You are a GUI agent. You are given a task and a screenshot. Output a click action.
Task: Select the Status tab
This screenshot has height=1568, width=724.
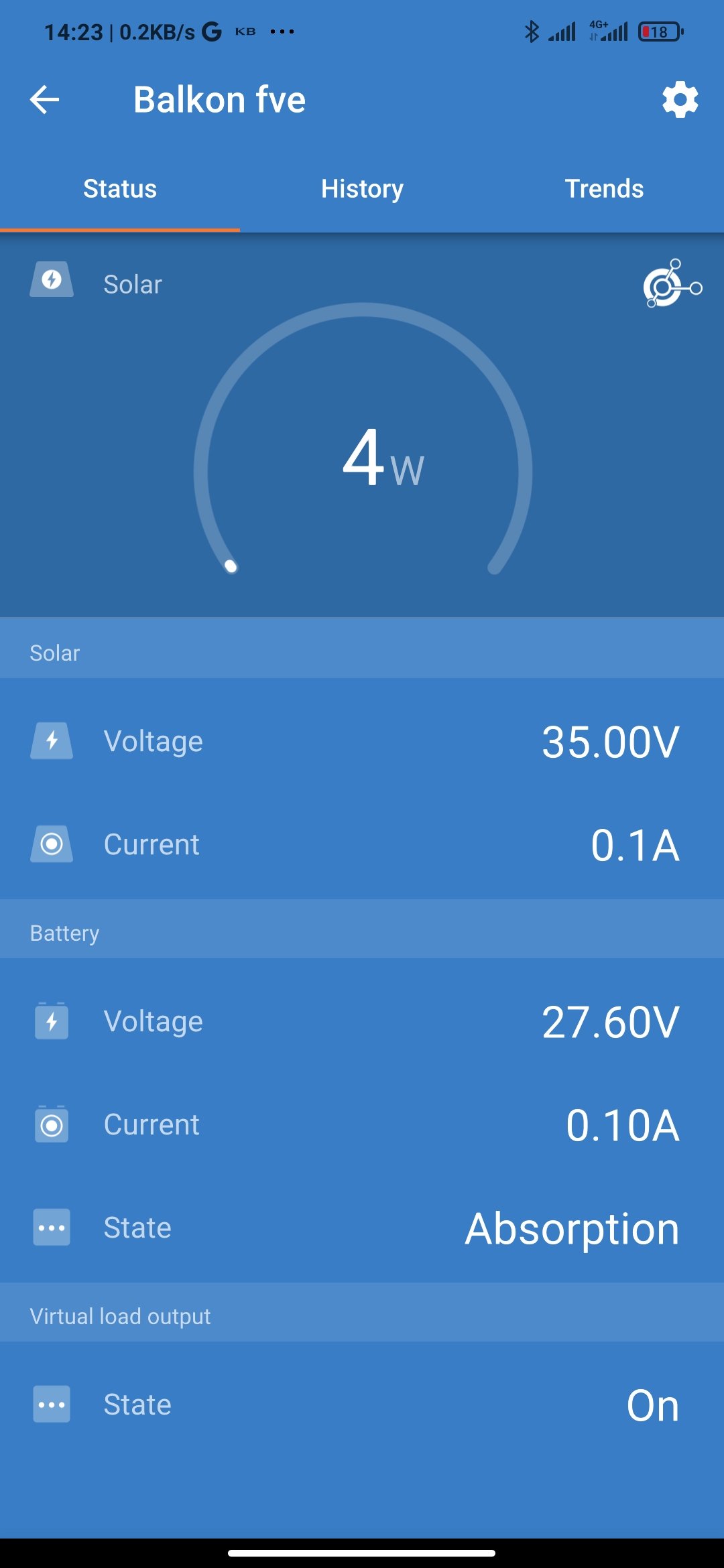click(x=120, y=189)
